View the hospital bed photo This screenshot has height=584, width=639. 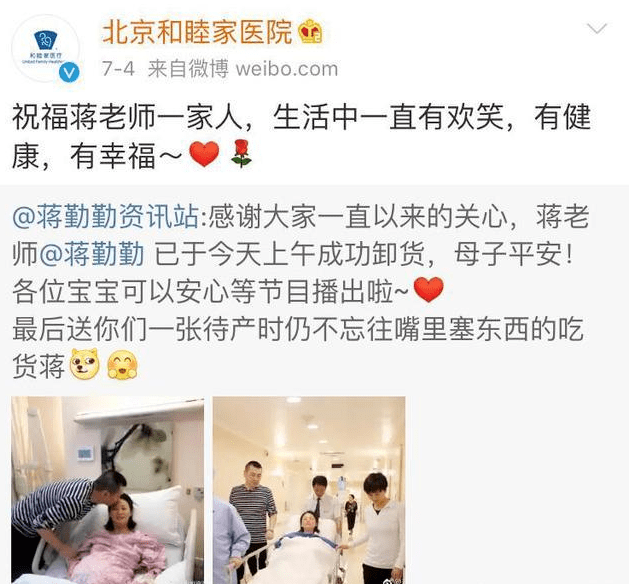[108, 490]
